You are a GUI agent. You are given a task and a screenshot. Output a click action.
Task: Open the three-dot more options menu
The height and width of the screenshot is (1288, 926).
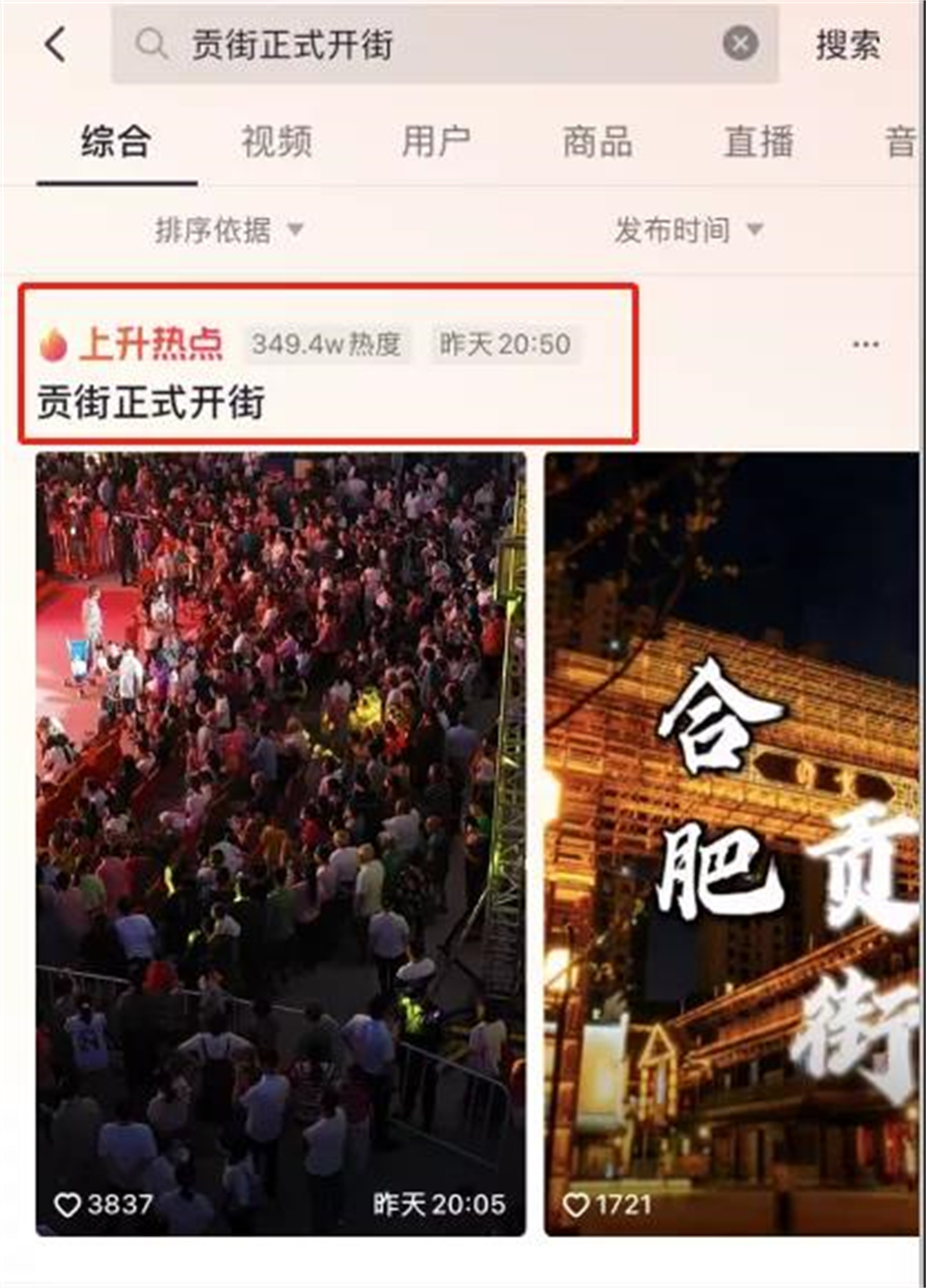coord(865,344)
